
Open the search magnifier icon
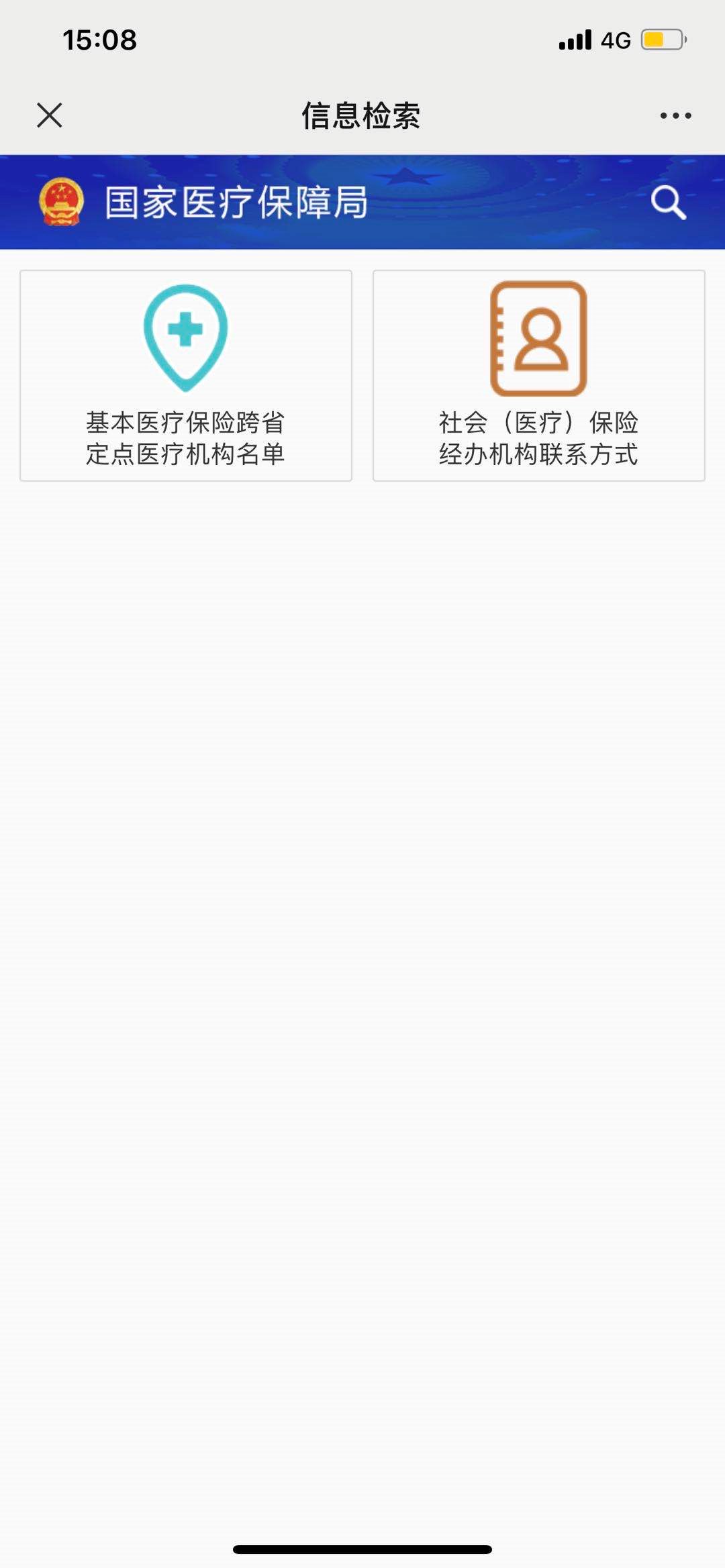click(x=668, y=203)
